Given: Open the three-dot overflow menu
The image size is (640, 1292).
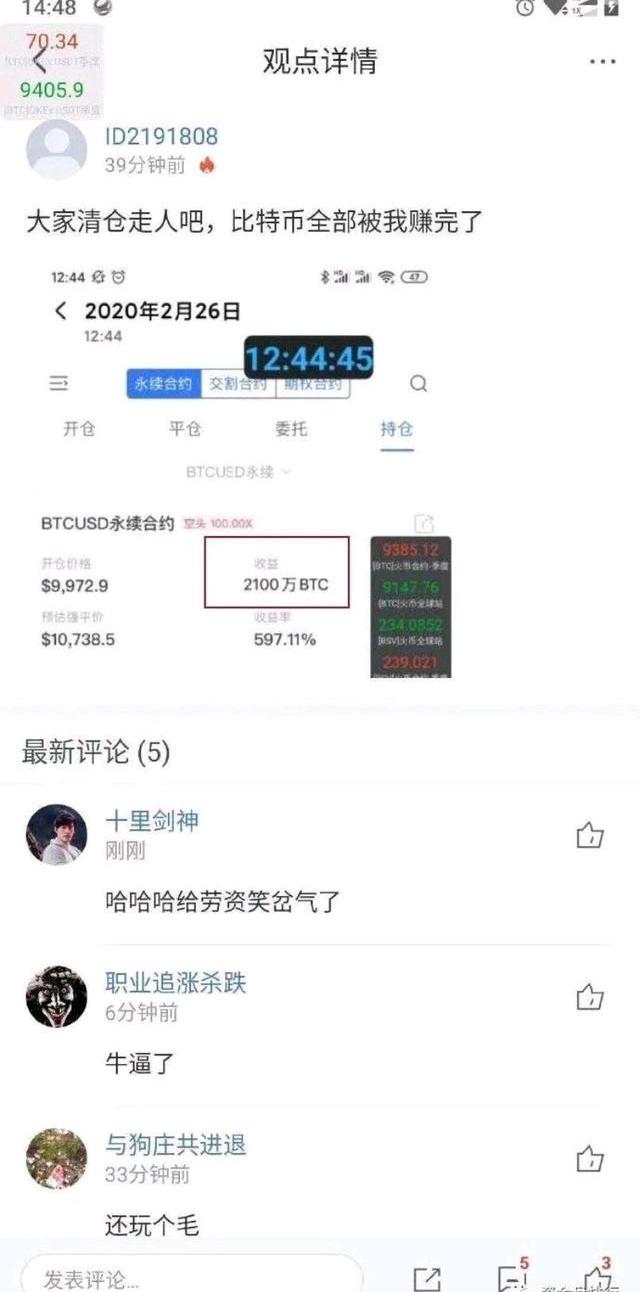Looking at the screenshot, I should [602, 62].
